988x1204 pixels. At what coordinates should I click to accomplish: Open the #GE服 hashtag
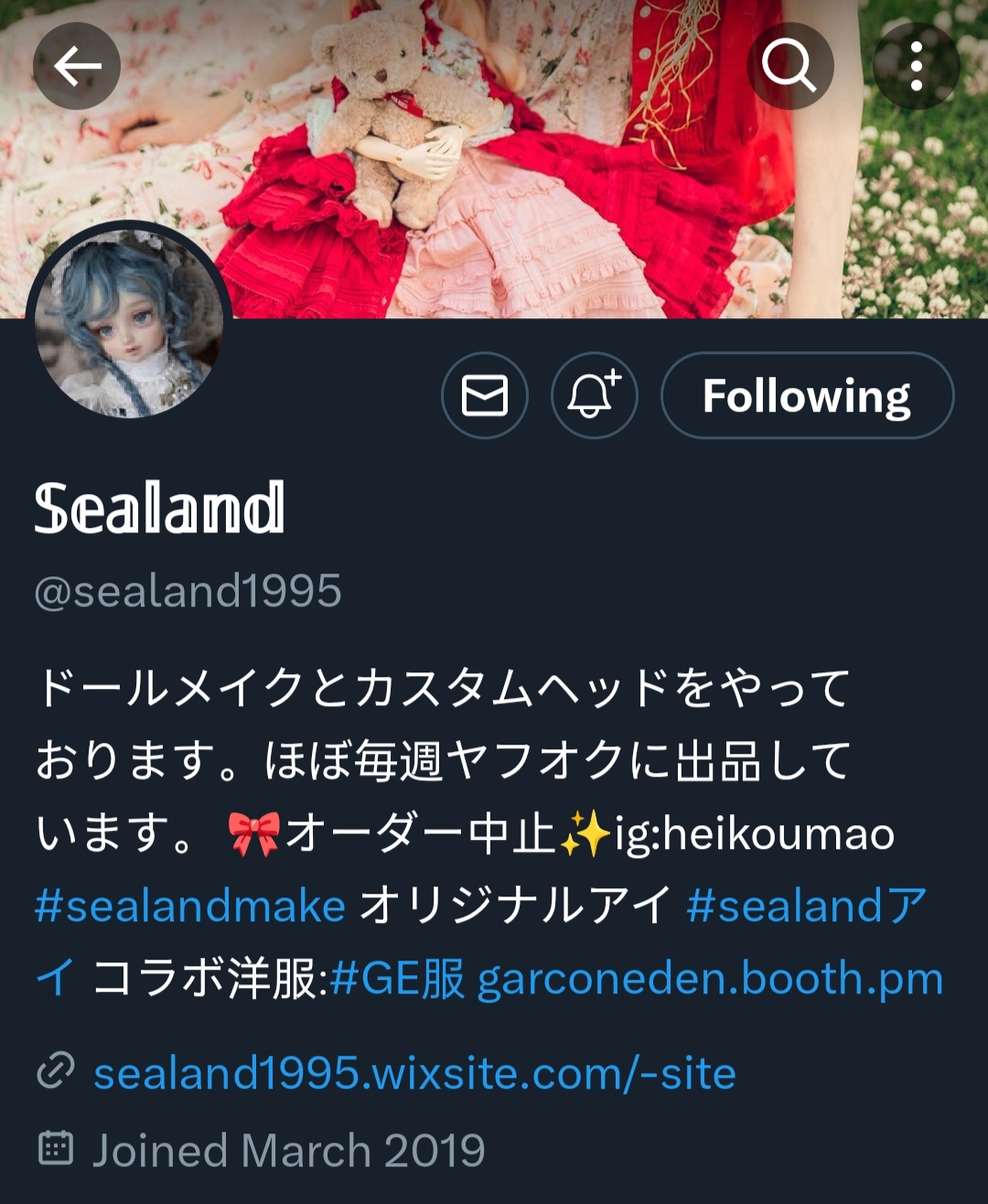(x=397, y=979)
